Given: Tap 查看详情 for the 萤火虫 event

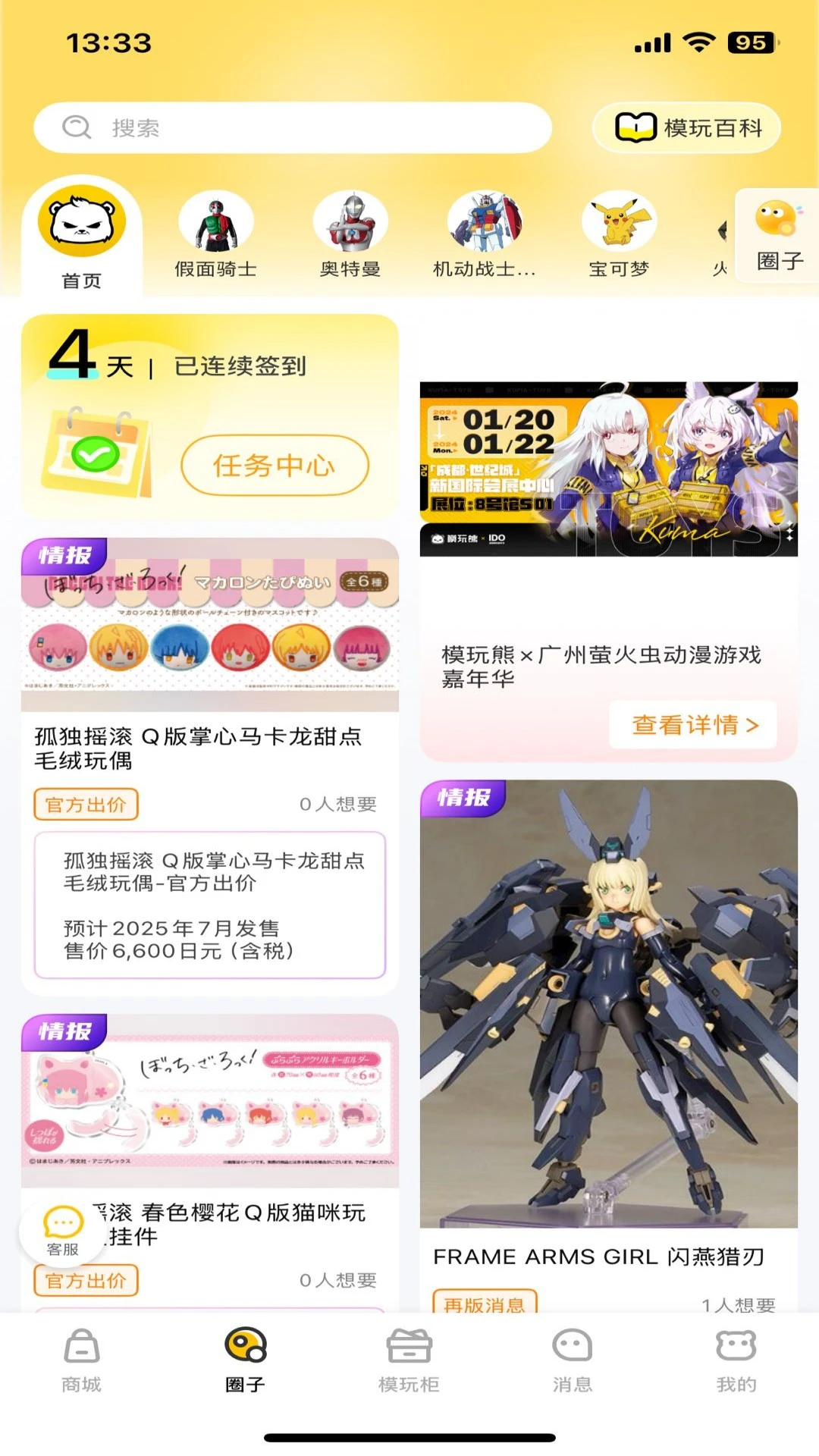Looking at the screenshot, I should [x=694, y=725].
